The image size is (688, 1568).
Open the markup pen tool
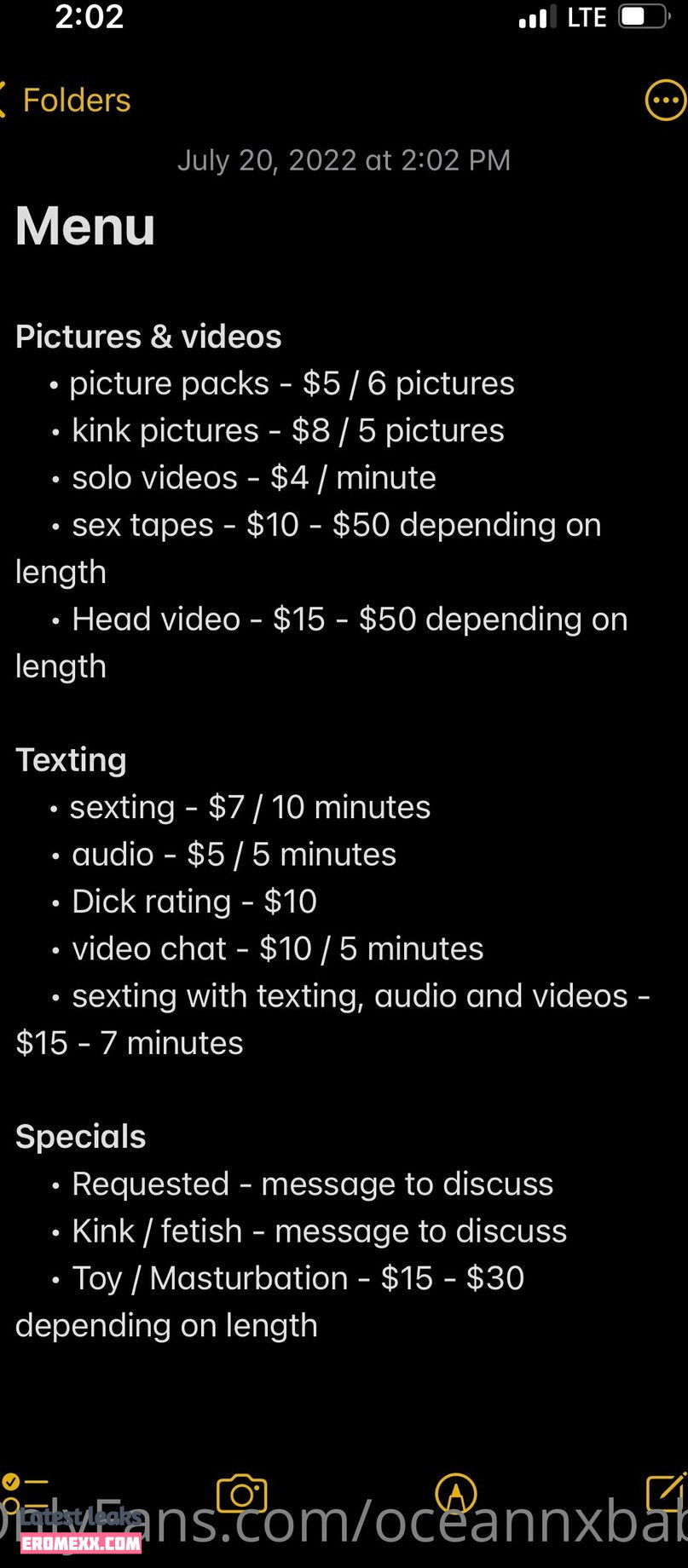coord(455,1494)
